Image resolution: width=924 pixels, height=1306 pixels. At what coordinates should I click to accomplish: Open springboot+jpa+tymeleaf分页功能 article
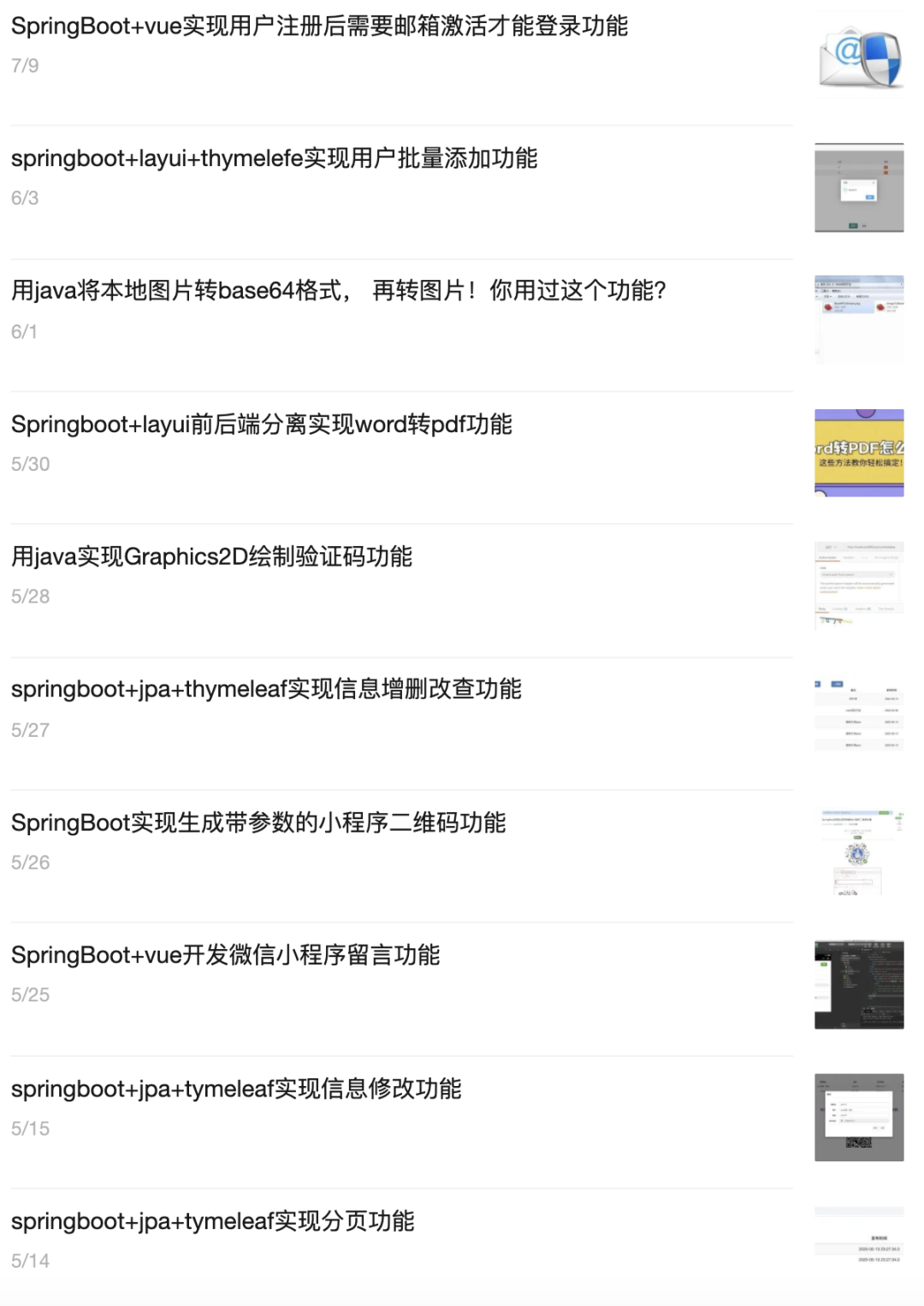(x=212, y=1222)
